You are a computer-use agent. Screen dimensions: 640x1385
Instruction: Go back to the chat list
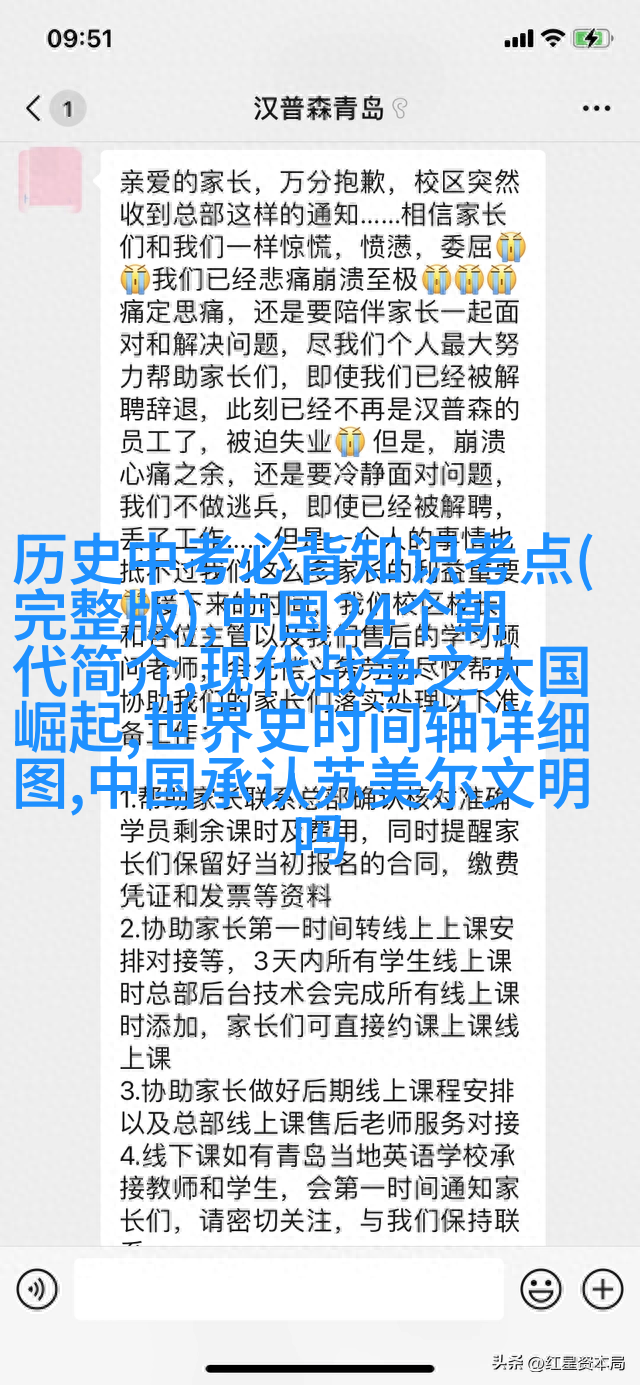tap(34, 108)
